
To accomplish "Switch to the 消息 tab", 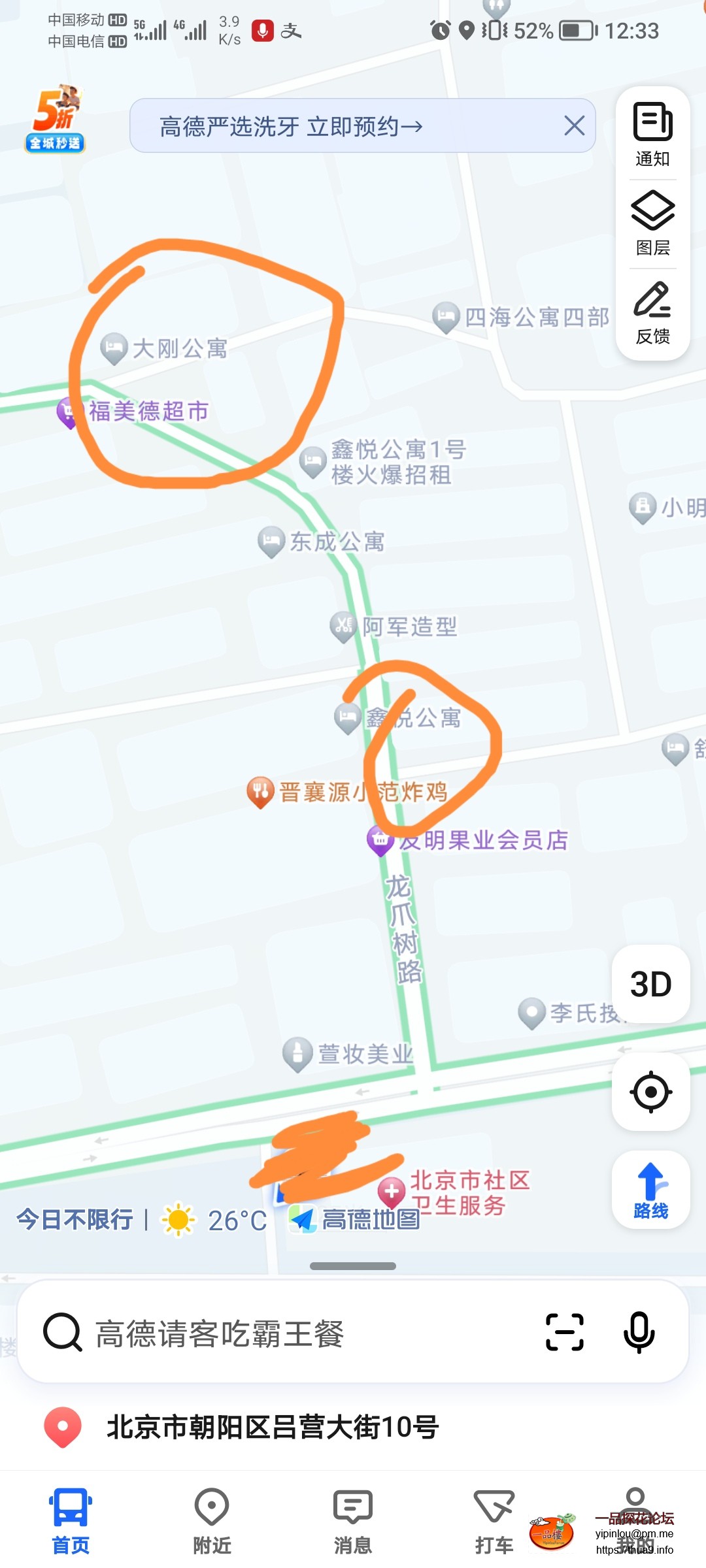I will click(353, 1520).
